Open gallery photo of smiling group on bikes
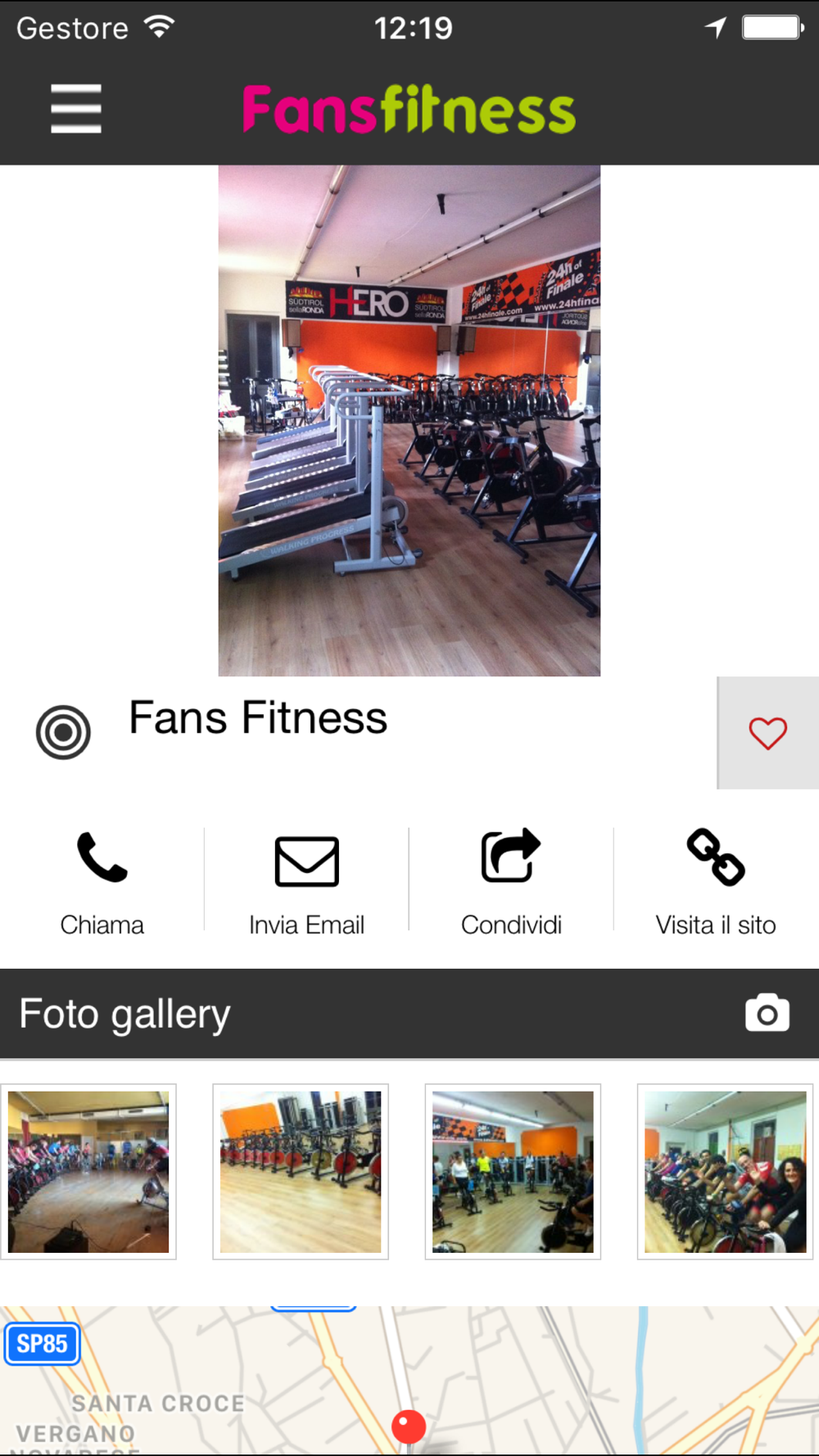The width and height of the screenshot is (819, 1456). [x=725, y=1171]
